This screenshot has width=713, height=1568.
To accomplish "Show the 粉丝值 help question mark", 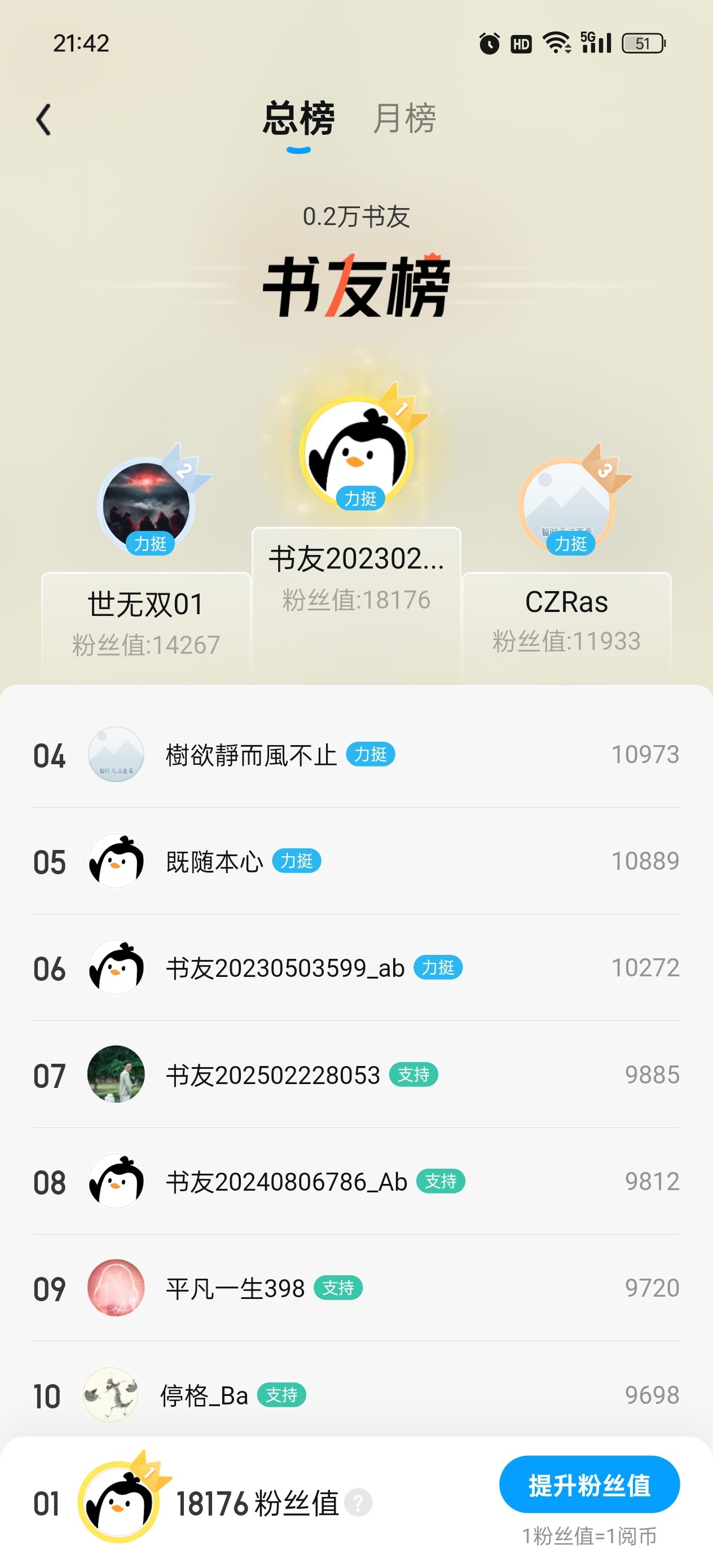I will (x=358, y=1503).
